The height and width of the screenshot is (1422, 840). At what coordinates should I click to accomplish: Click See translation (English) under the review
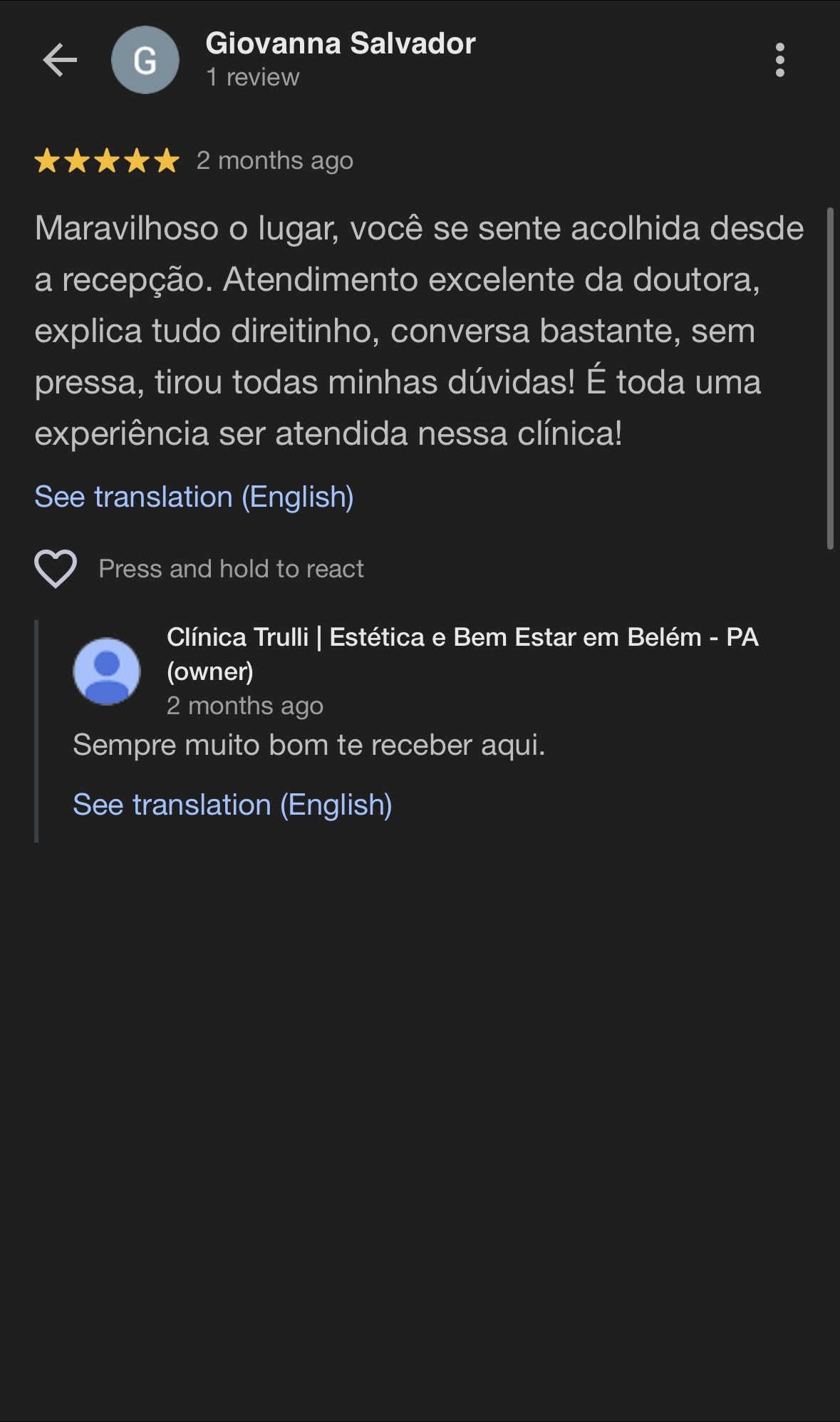pyautogui.click(x=195, y=495)
